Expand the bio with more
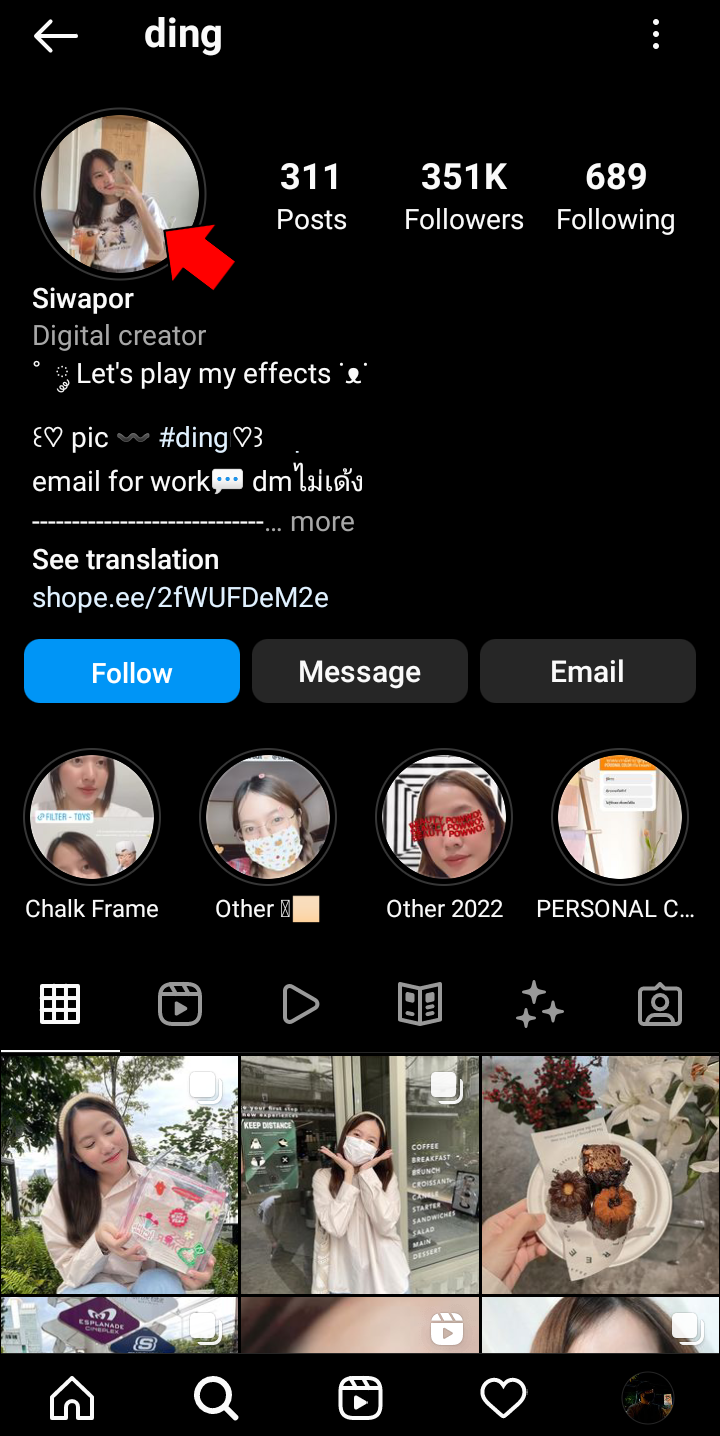 322,522
